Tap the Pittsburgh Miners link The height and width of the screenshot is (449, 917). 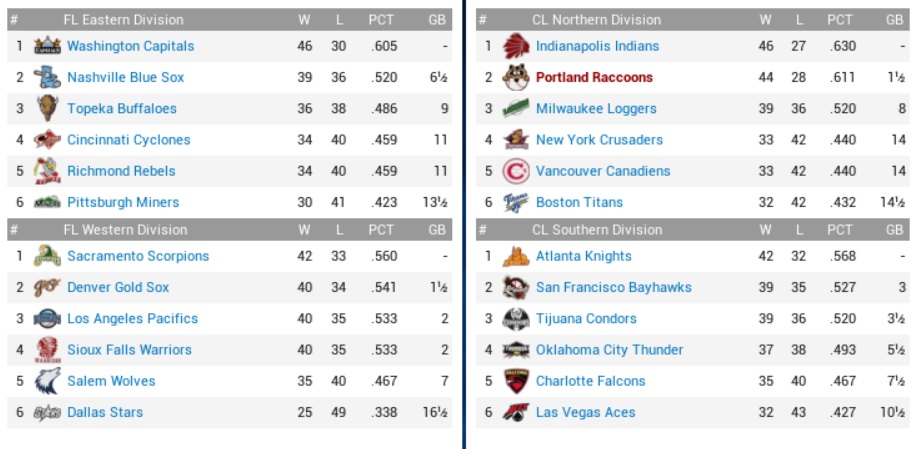pos(123,202)
